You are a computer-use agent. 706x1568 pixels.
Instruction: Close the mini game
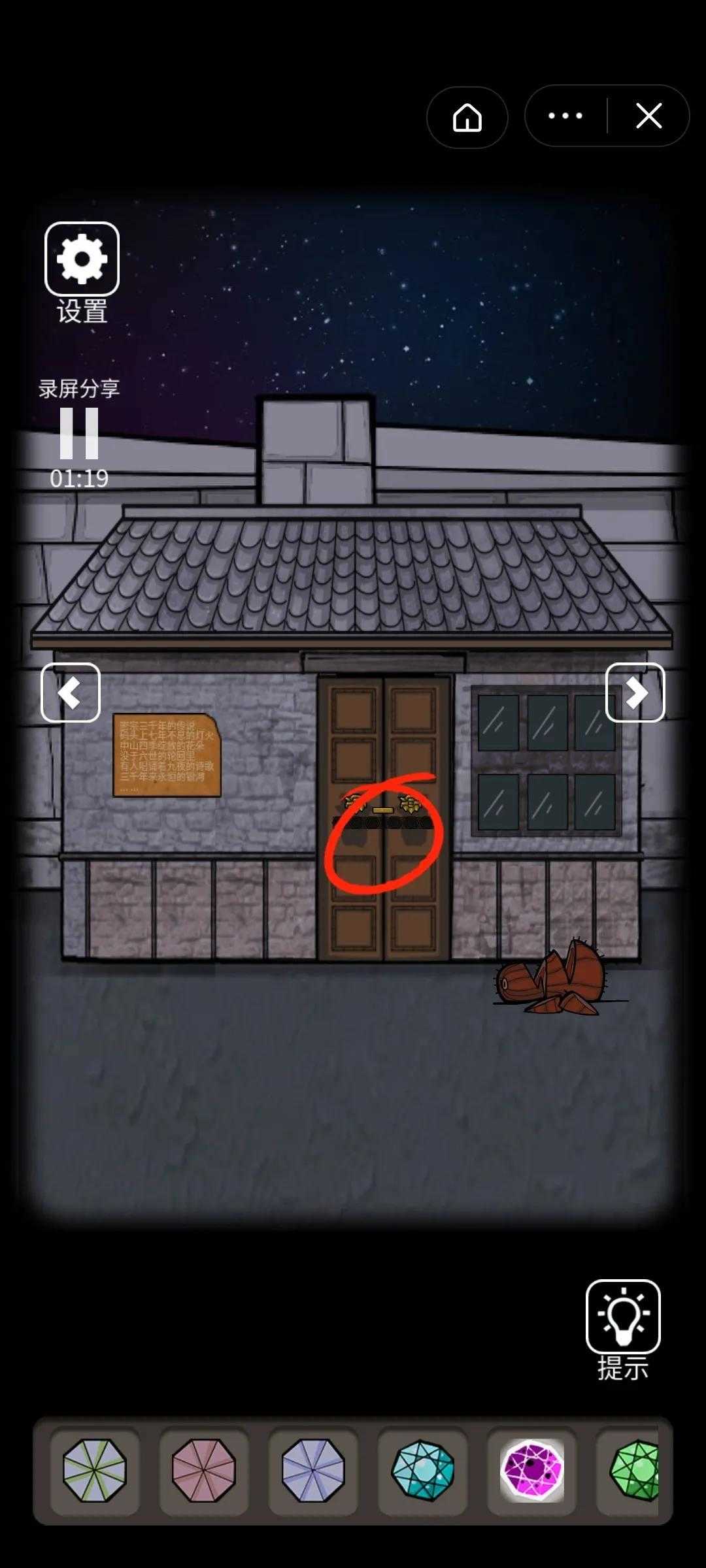pos(648,116)
